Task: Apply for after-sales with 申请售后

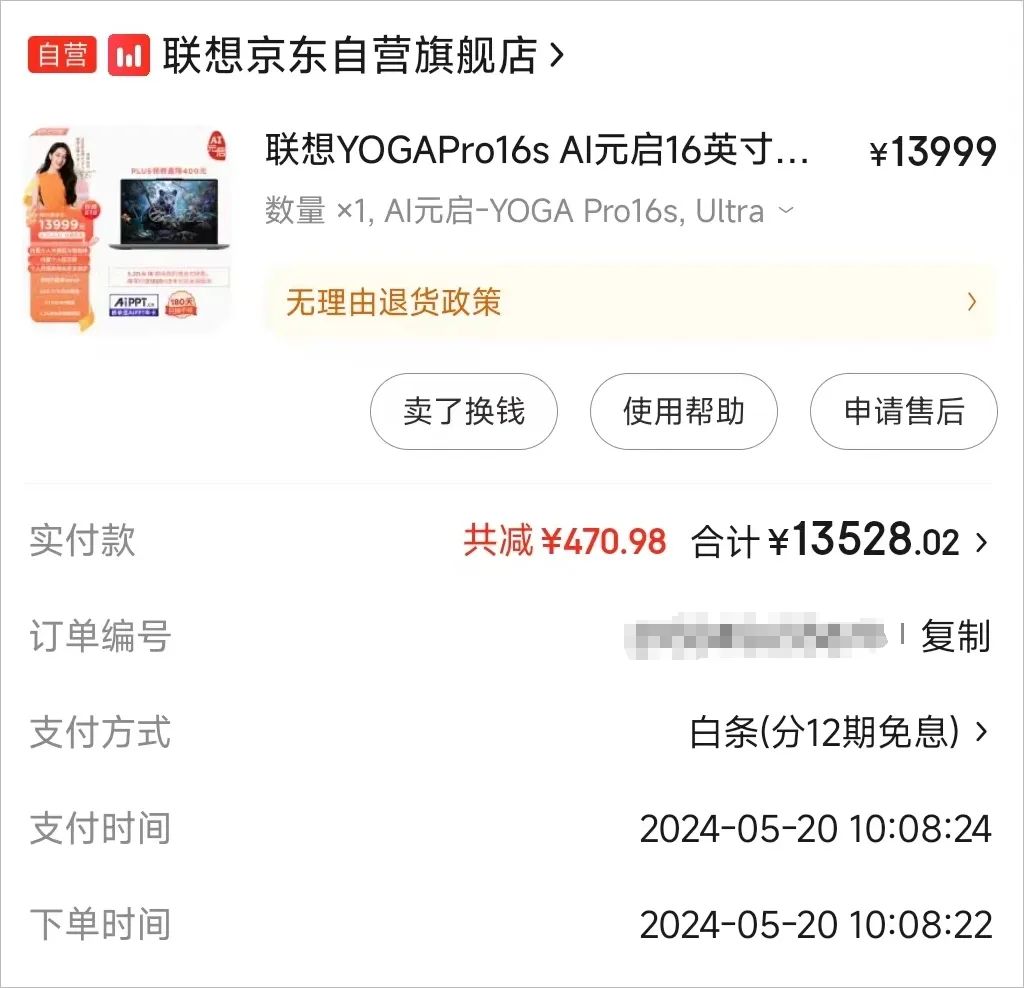Action: (903, 411)
